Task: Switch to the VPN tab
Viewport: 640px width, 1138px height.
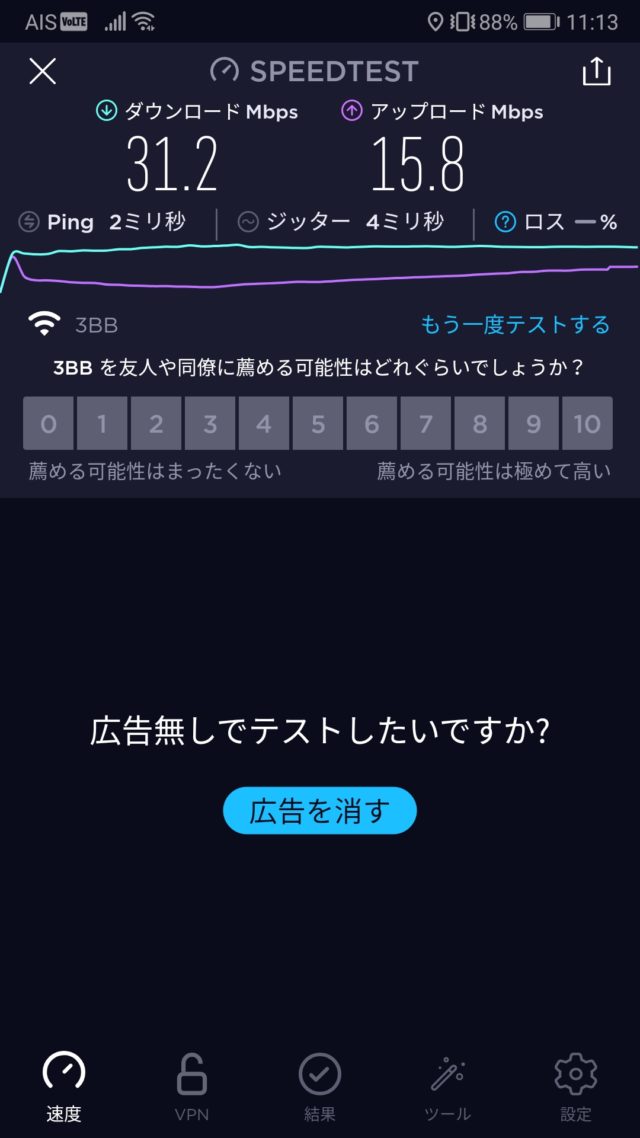Action: [x=192, y=1087]
